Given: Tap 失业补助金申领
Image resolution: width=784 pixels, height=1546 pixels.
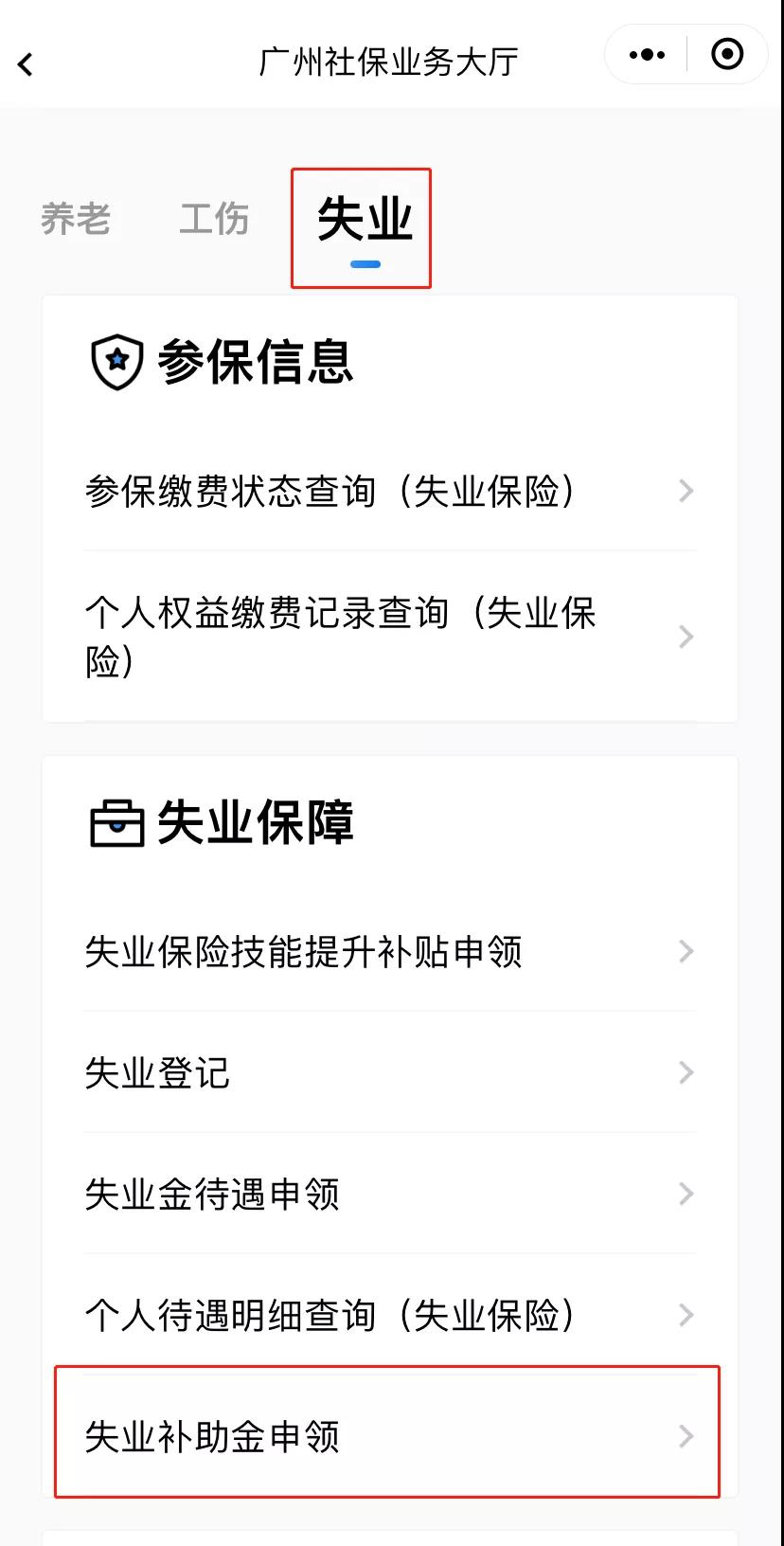Looking at the screenshot, I should click(x=387, y=1436).
